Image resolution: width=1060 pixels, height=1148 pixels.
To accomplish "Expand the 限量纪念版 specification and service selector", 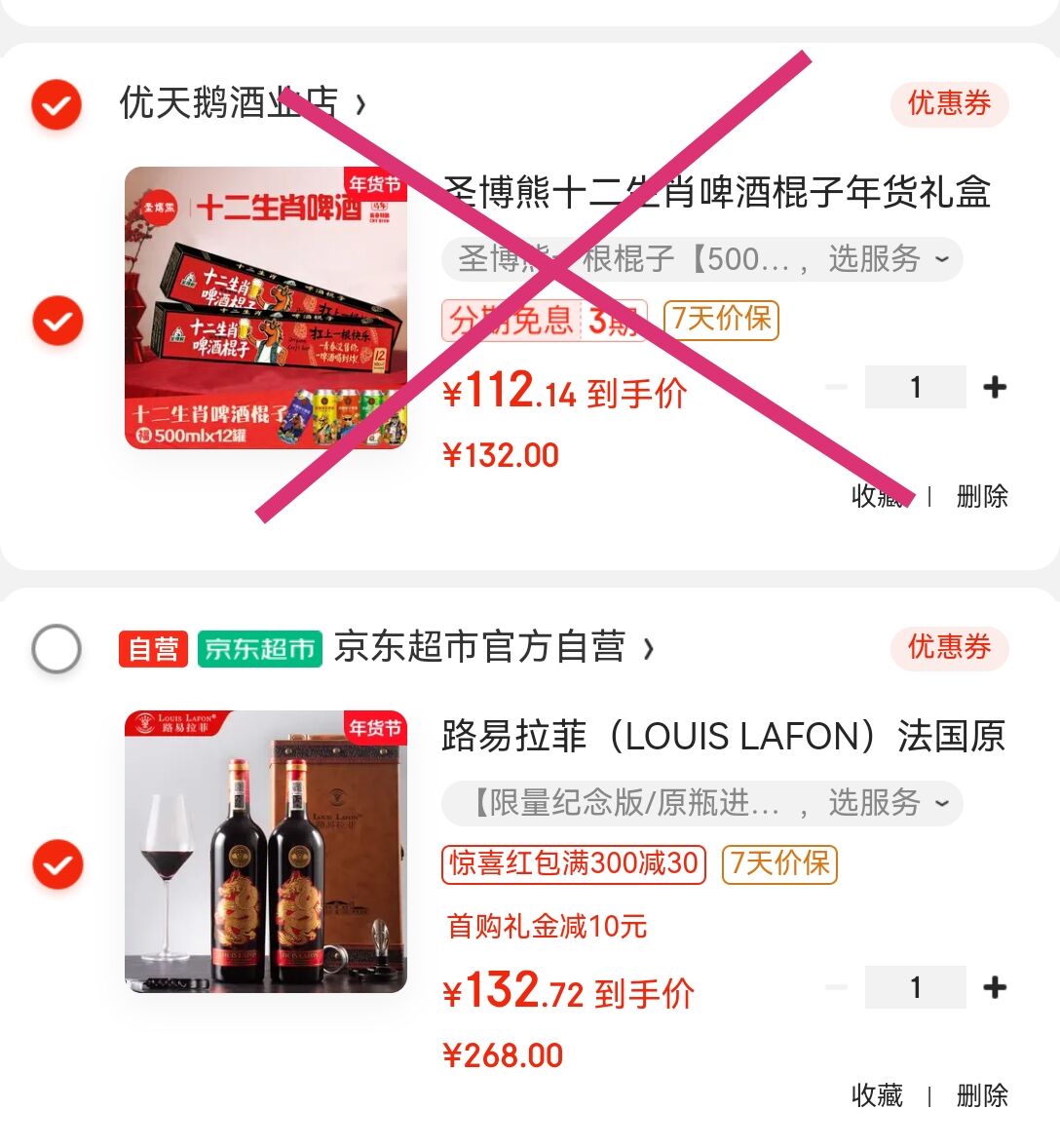I will pyautogui.click(x=701, y=803).
